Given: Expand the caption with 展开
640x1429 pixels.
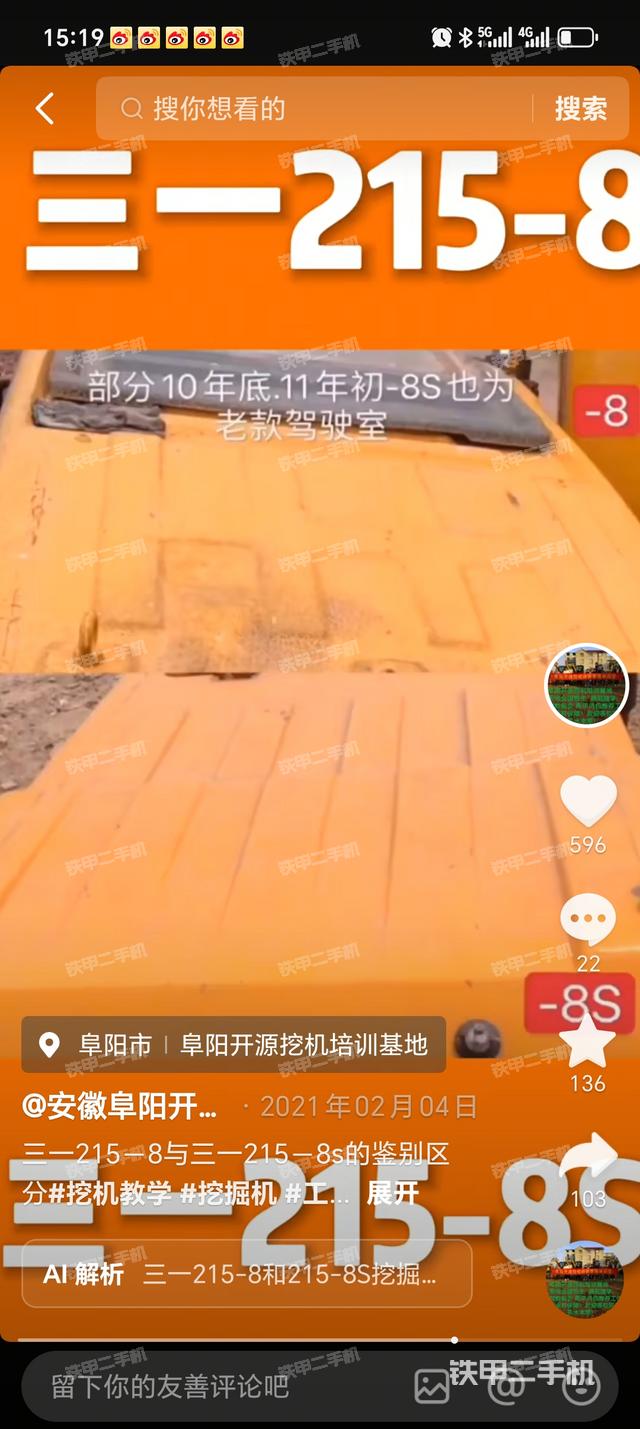Looking at the screenshot, I should pyautogui.click(x=392, y=1193).
